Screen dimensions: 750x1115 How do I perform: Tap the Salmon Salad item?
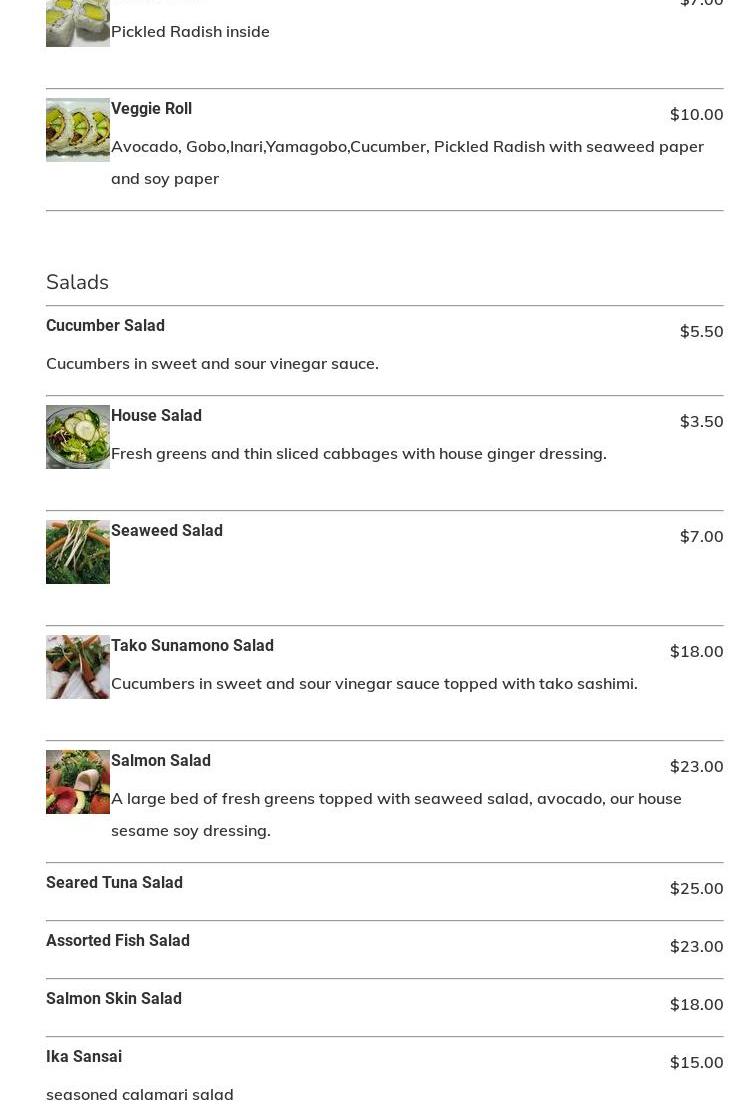click(x=160, y=761)
